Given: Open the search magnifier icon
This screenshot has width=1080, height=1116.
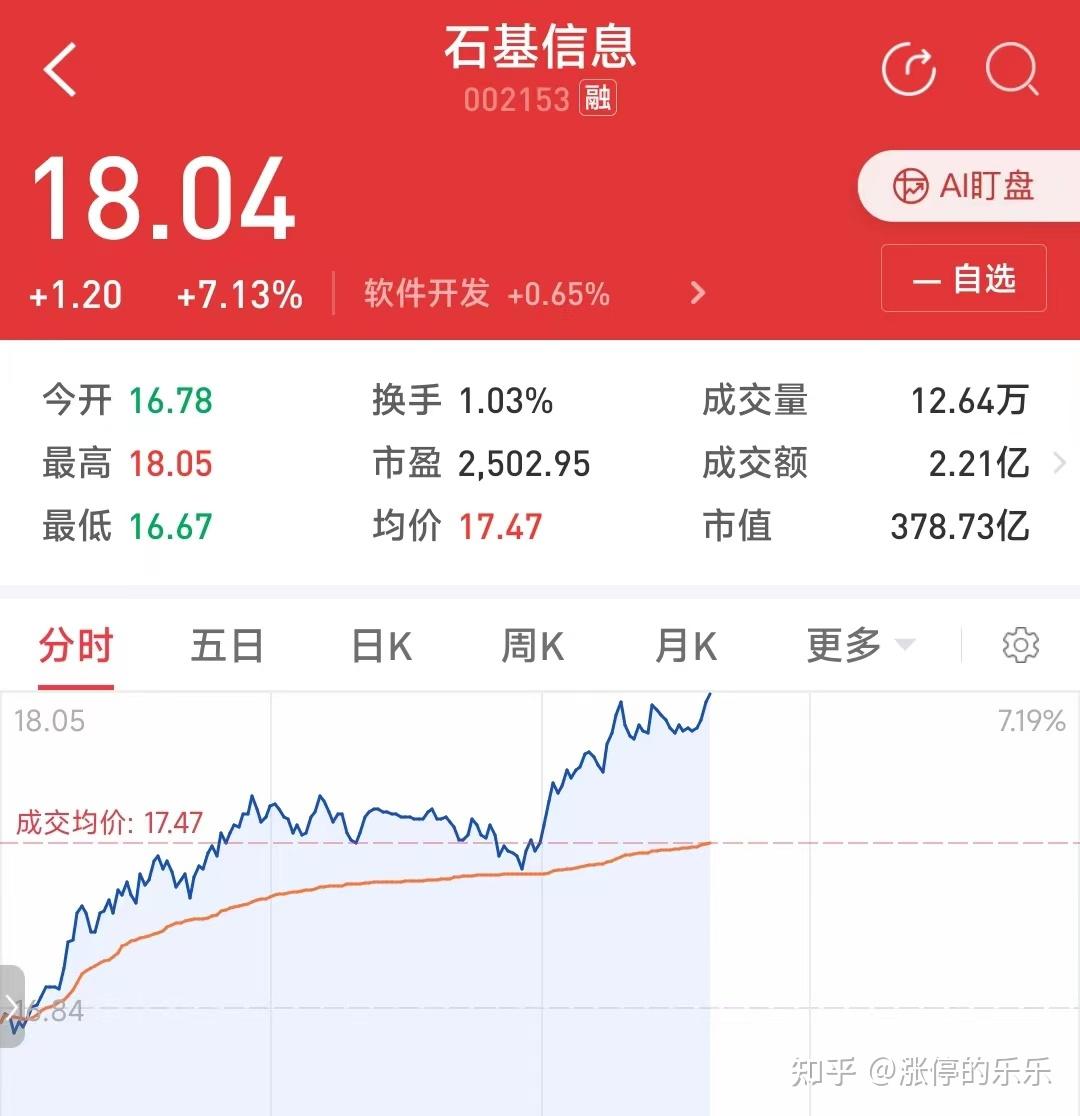Looking at the screenshot, I should (1012, 70).
